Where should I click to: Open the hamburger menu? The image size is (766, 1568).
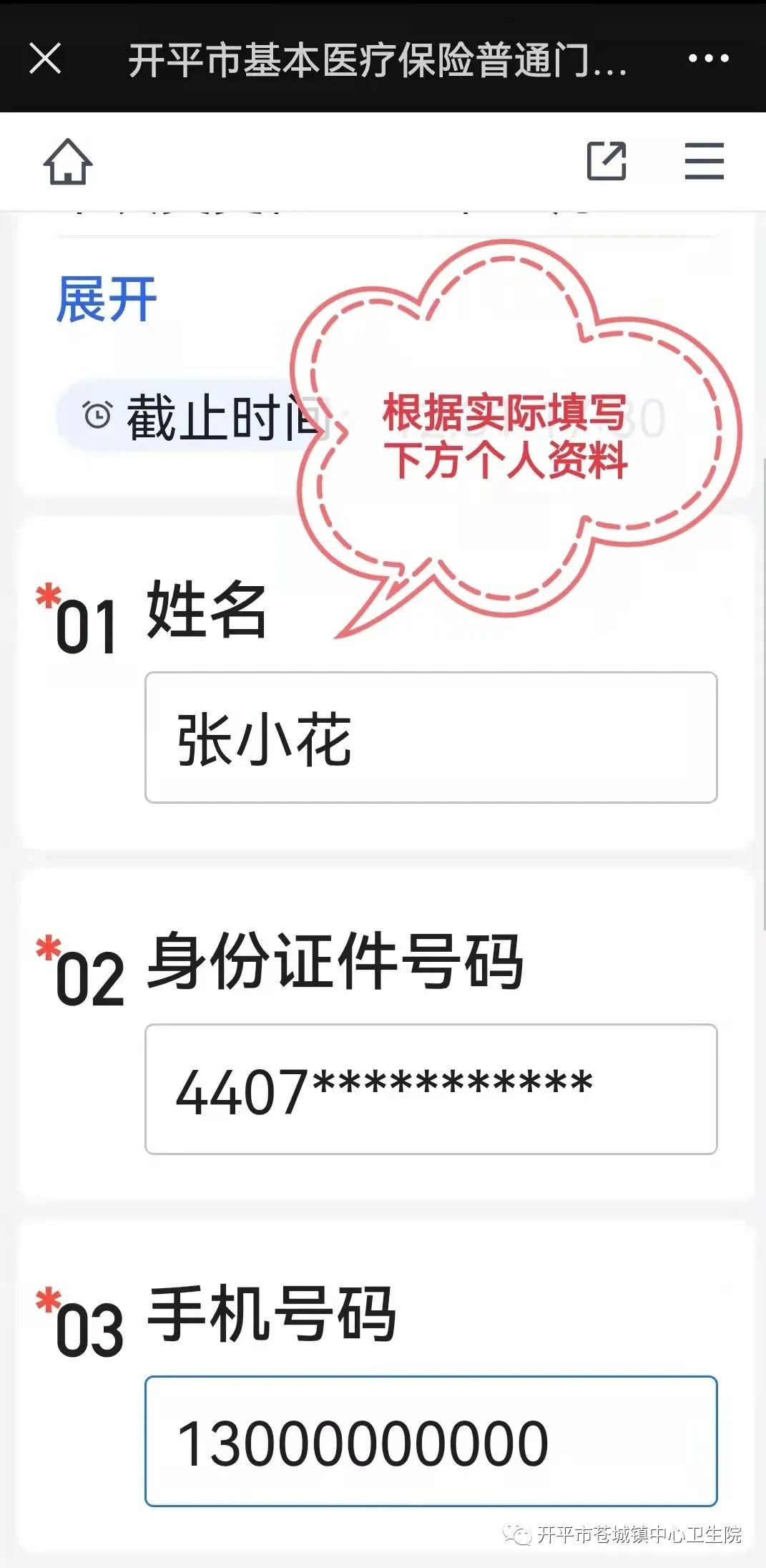(704, 161)
